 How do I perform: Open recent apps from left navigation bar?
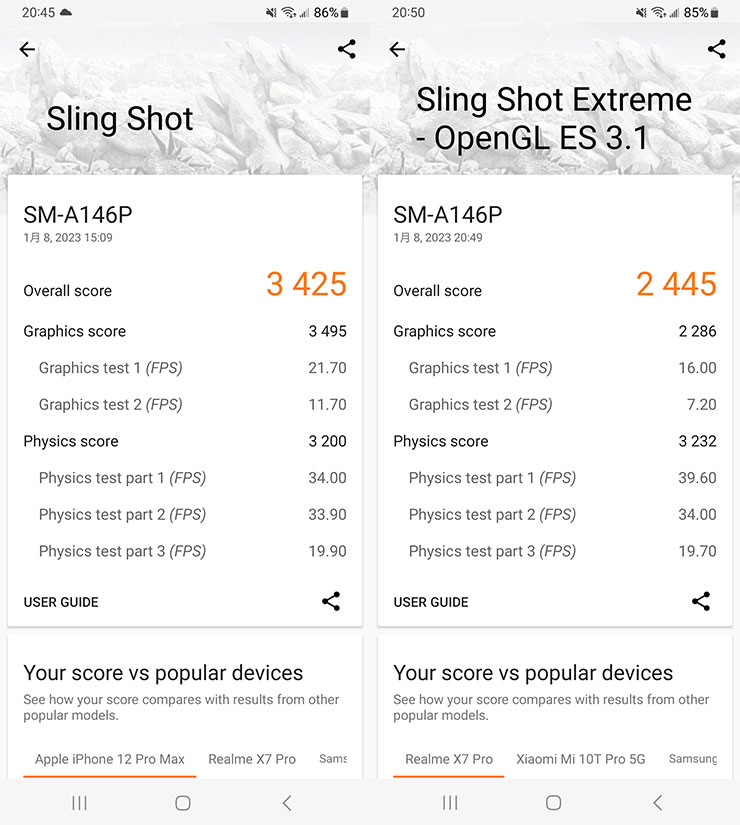(x=79, y=802)
